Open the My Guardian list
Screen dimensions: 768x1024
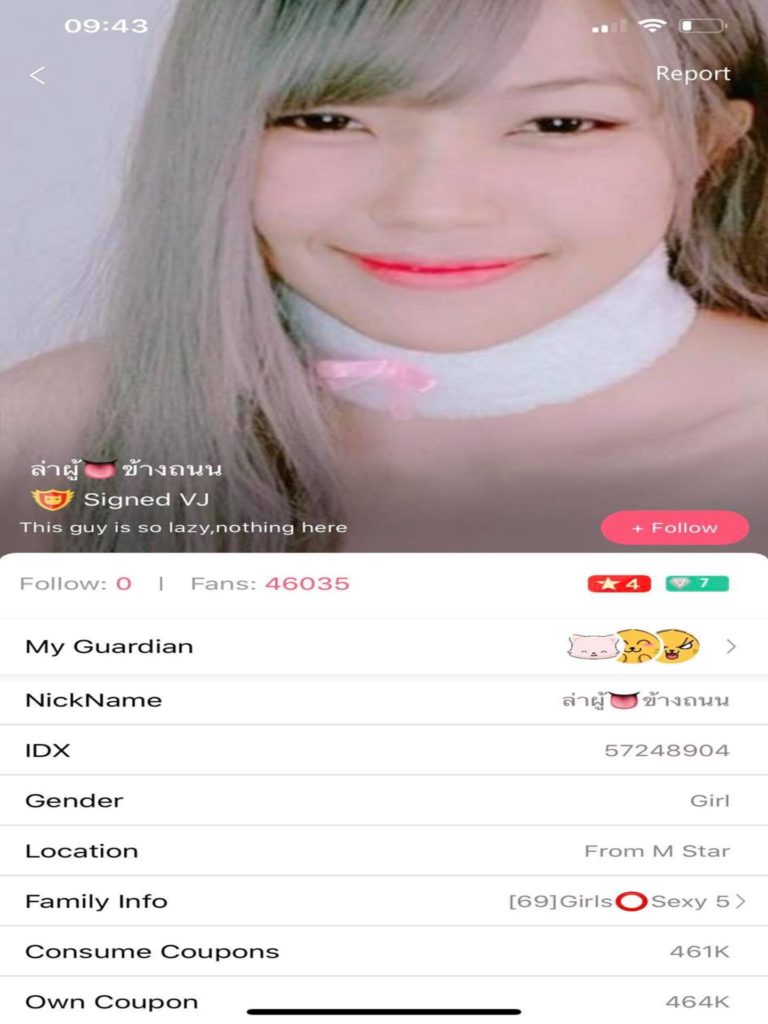[x=384, y=647]
